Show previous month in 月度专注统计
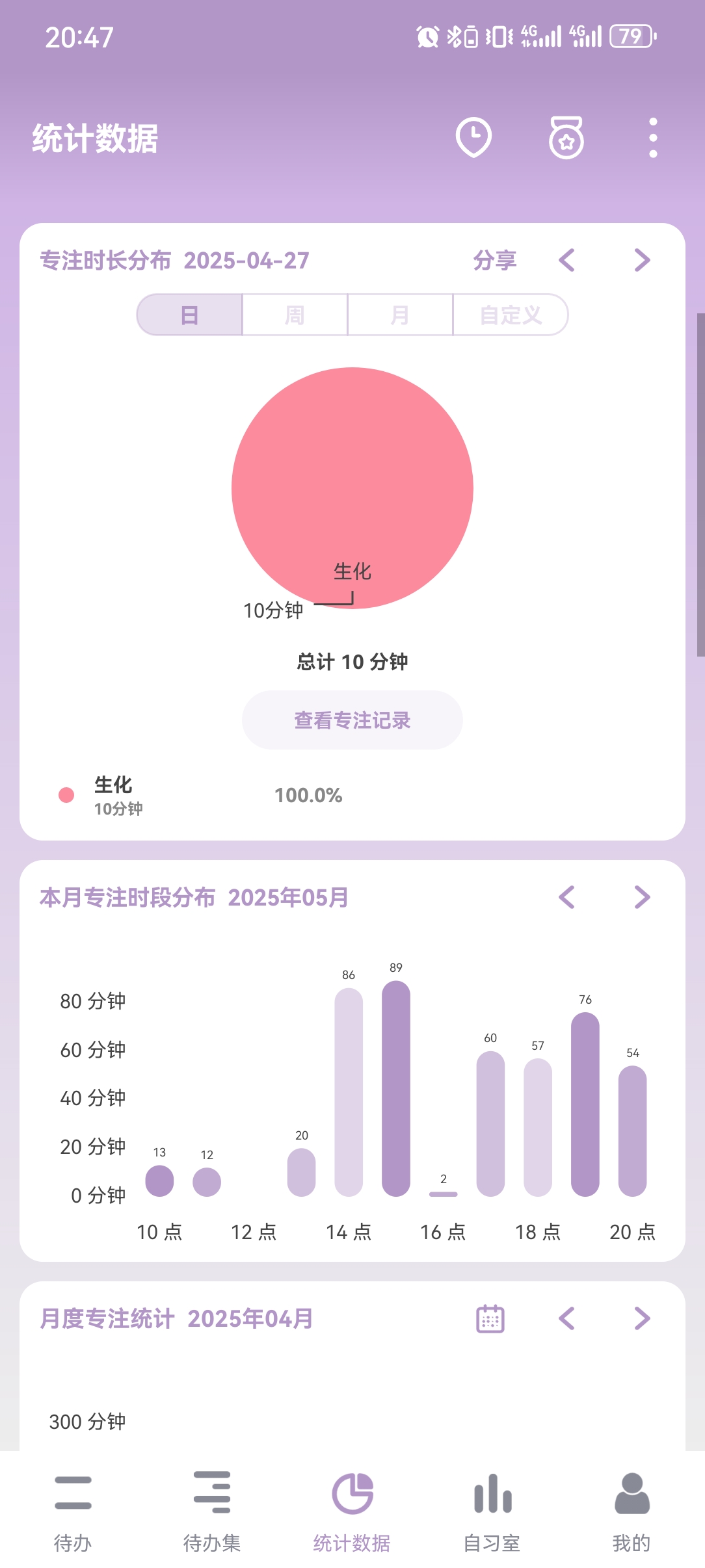 click(567, 1319)
